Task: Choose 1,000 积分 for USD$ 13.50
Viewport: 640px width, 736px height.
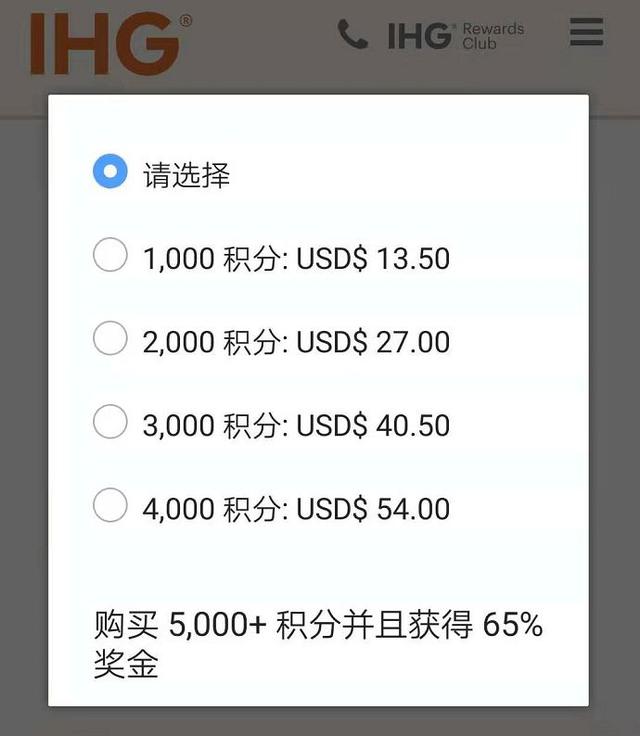Action: (x=110, y=256)
